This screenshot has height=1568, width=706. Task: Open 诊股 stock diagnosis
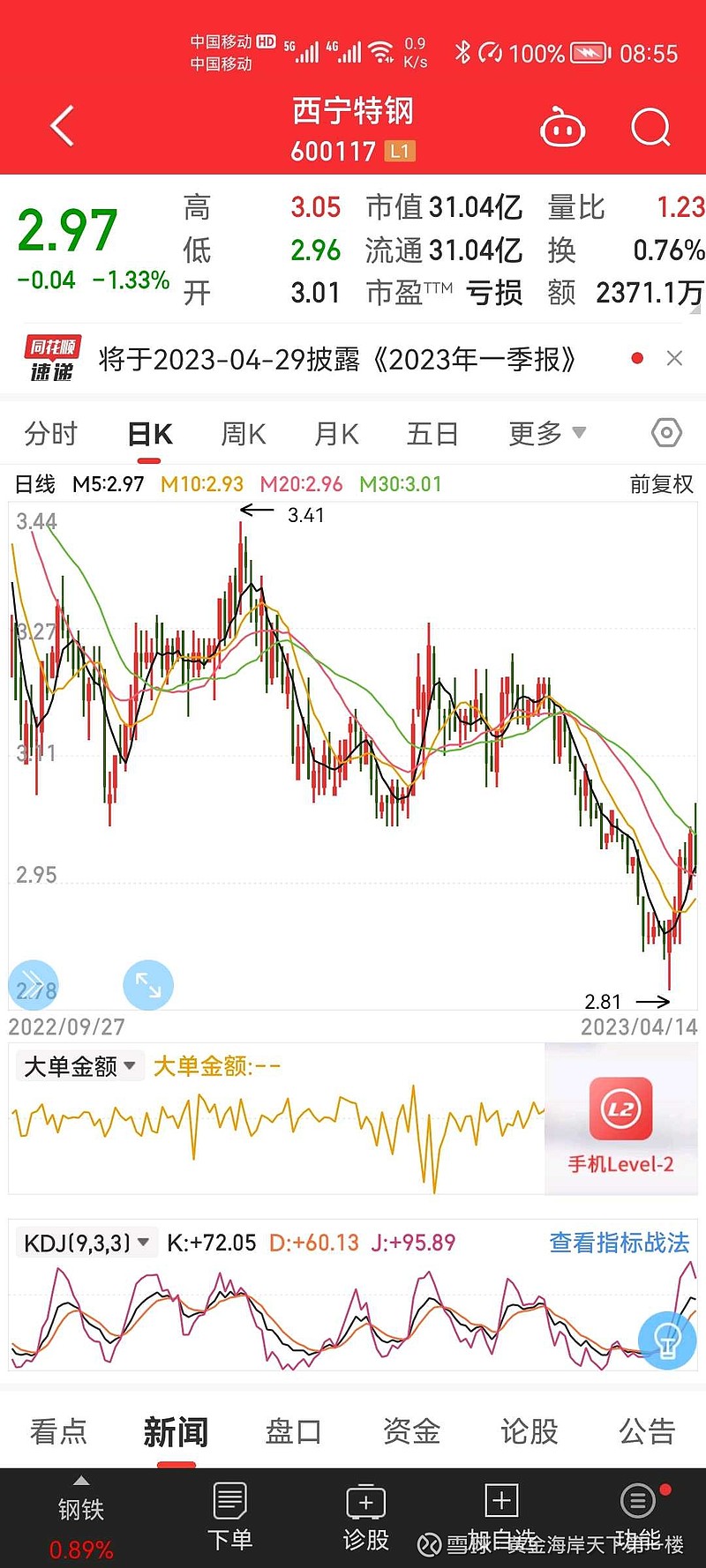coord(366,1517)
